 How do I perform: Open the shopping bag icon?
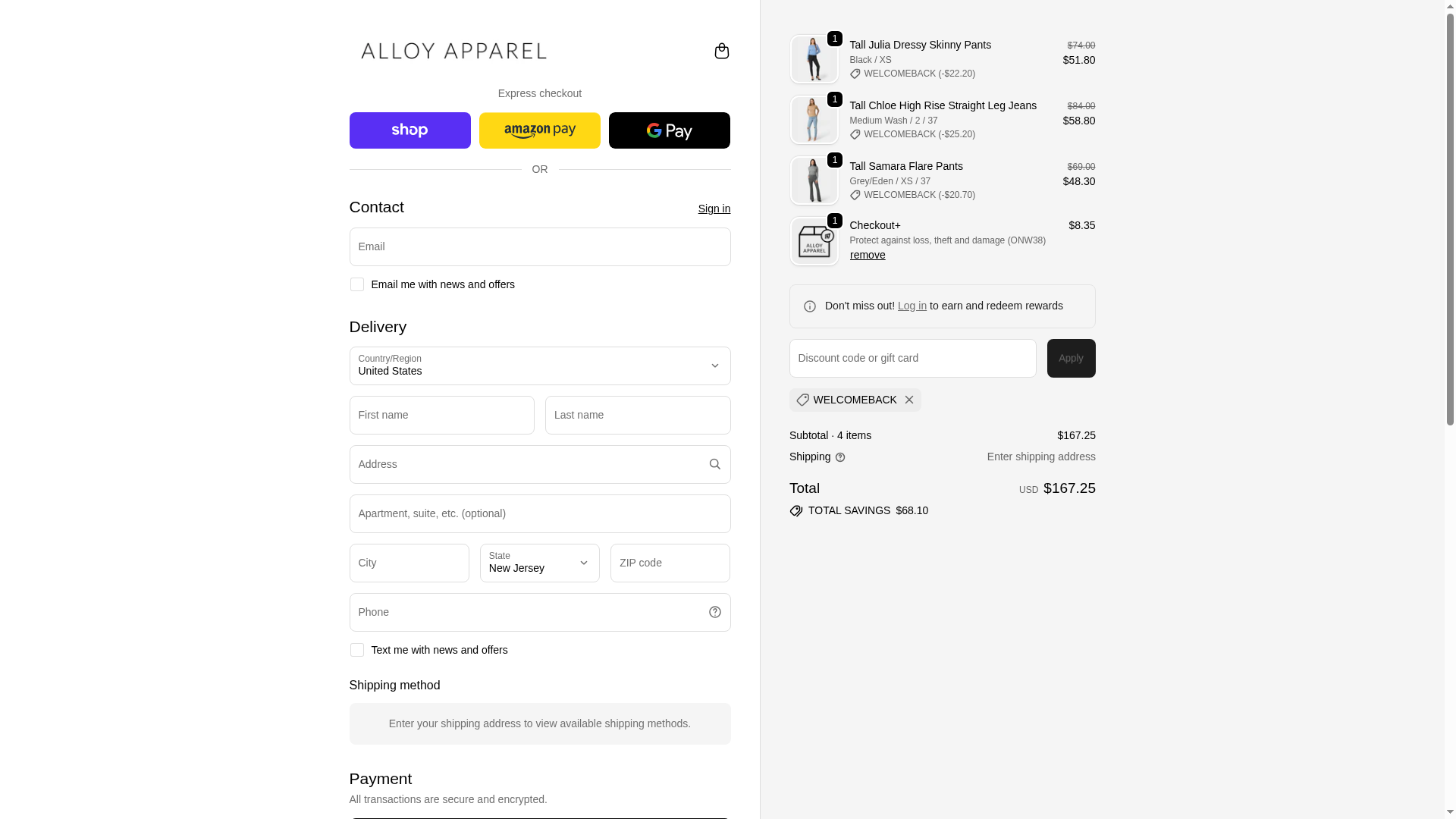pyautogui.click(x=721, y=51)
